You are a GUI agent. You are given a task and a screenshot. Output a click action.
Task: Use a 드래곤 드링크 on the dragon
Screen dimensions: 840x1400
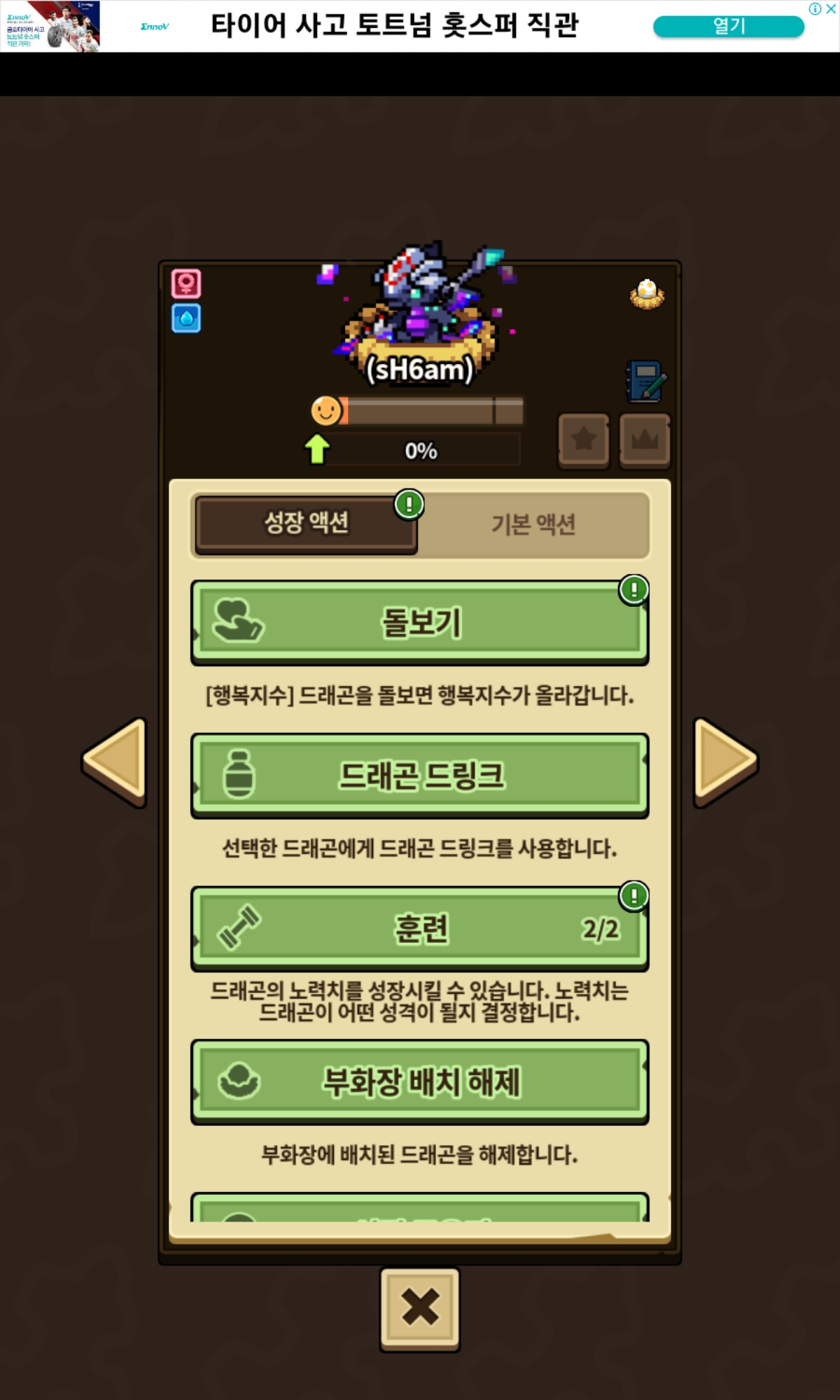(420, 776)
